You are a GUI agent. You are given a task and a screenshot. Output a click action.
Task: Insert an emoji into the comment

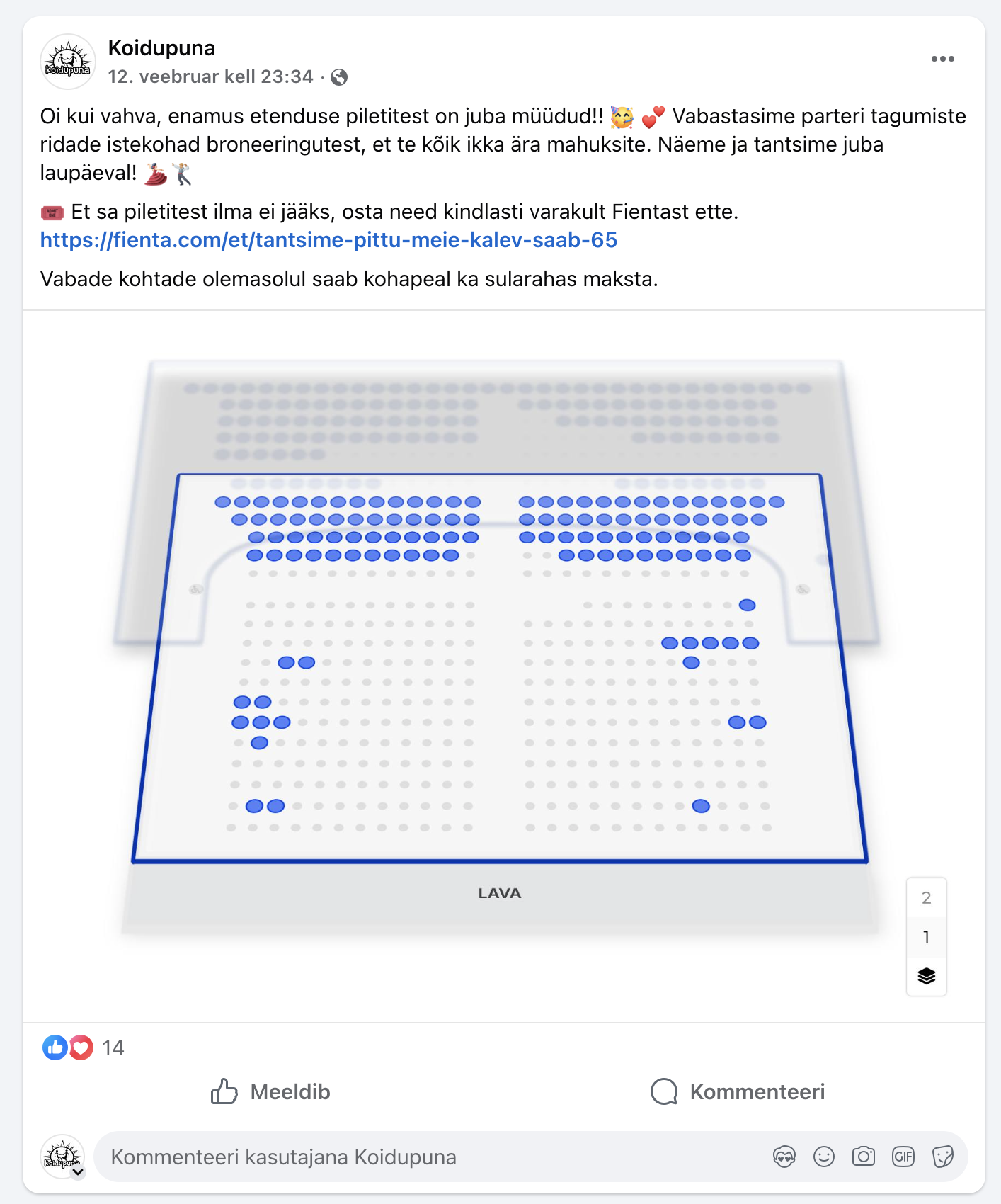coord(823,1157)
